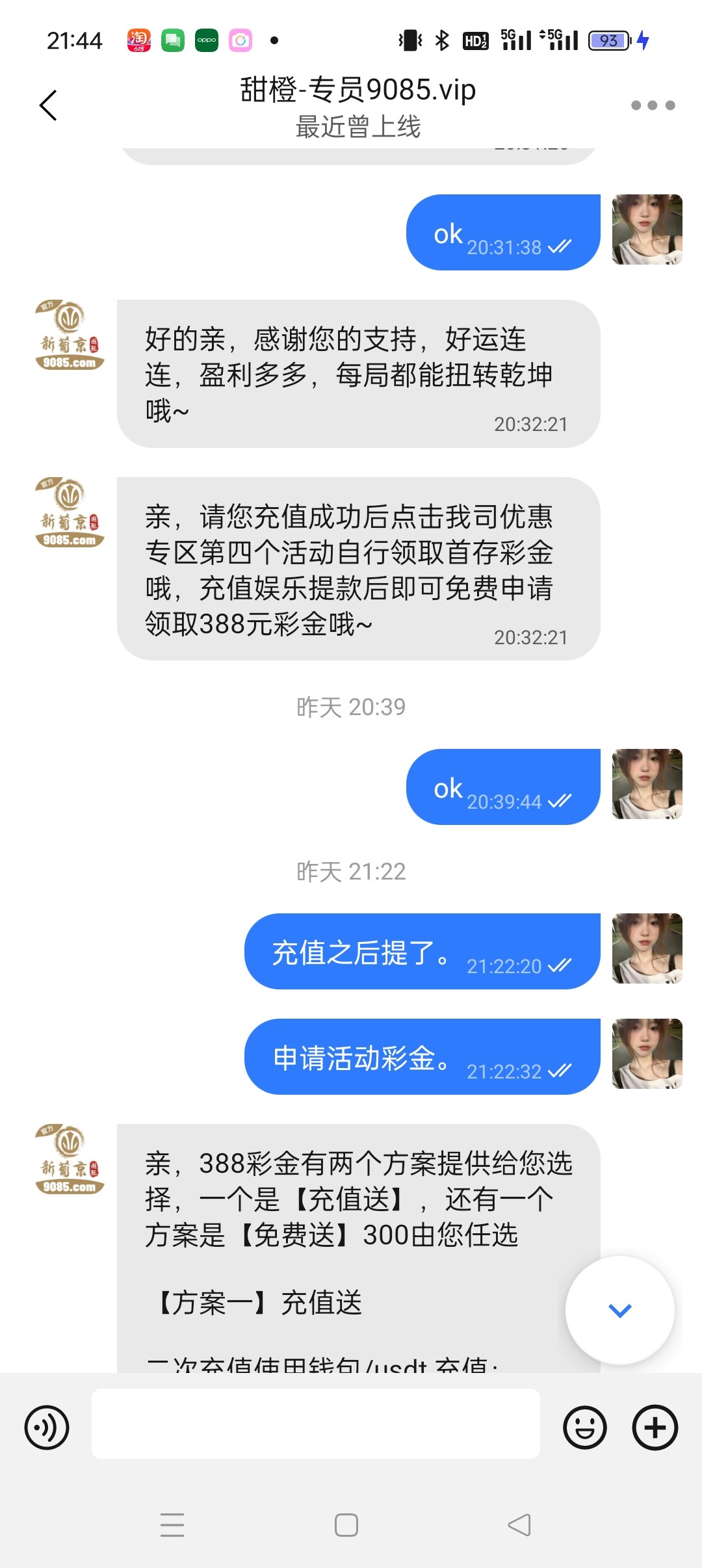The width and height of the screenshot is (702, 1568).
Task: Tap the system back button
Action: point(519,1525)
